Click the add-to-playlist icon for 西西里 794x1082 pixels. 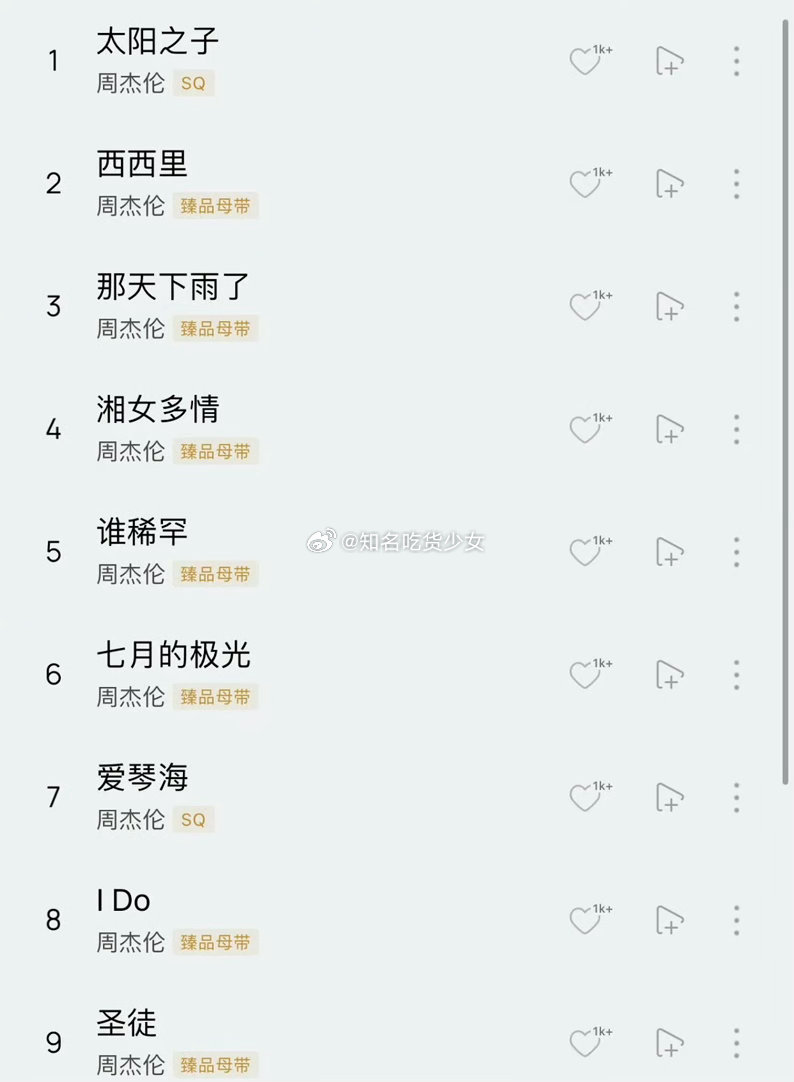tap(668, 185)
